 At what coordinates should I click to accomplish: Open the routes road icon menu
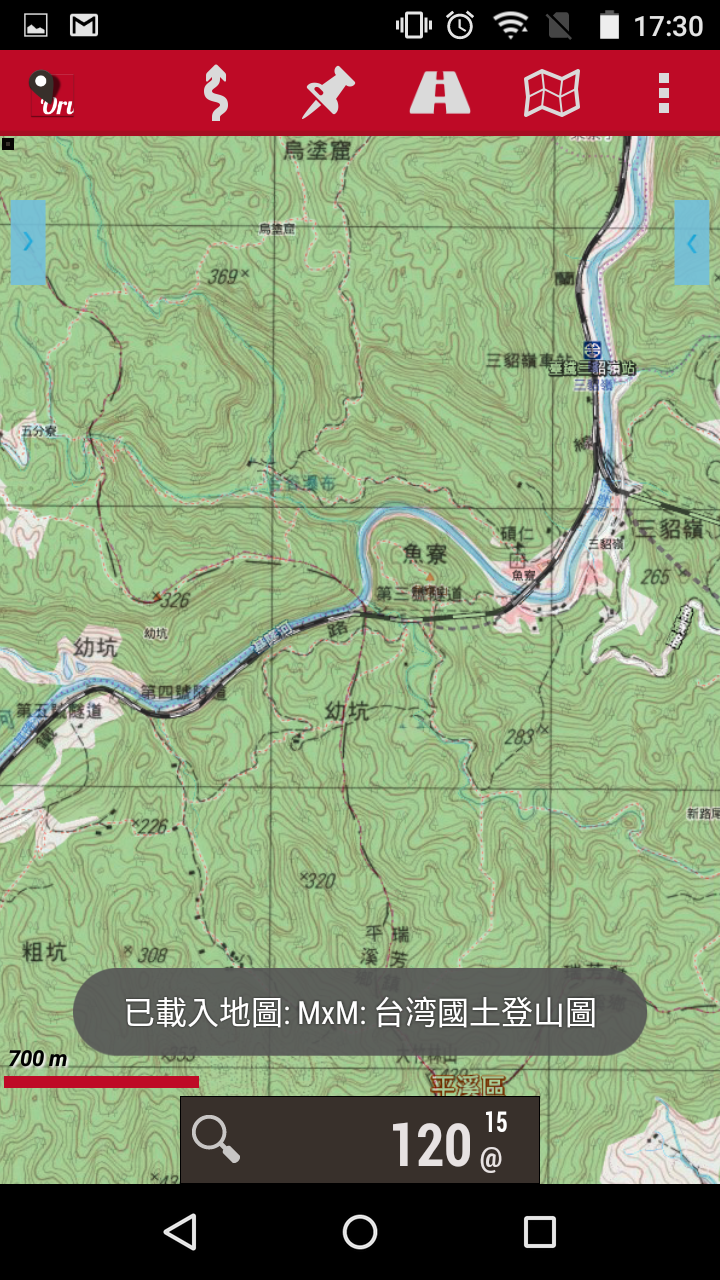(440, 94)
